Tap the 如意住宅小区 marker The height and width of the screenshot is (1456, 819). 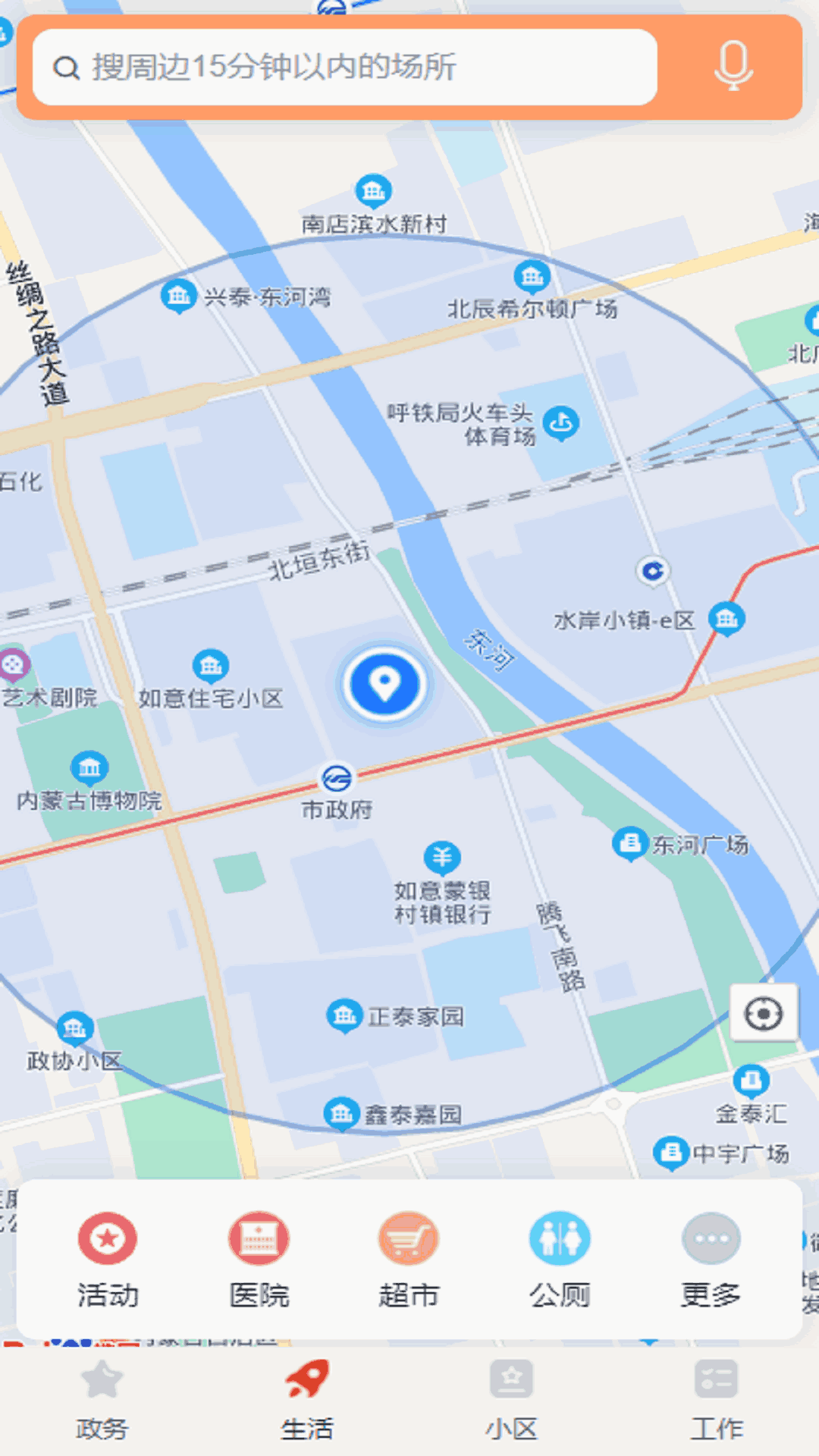[211, 667]
